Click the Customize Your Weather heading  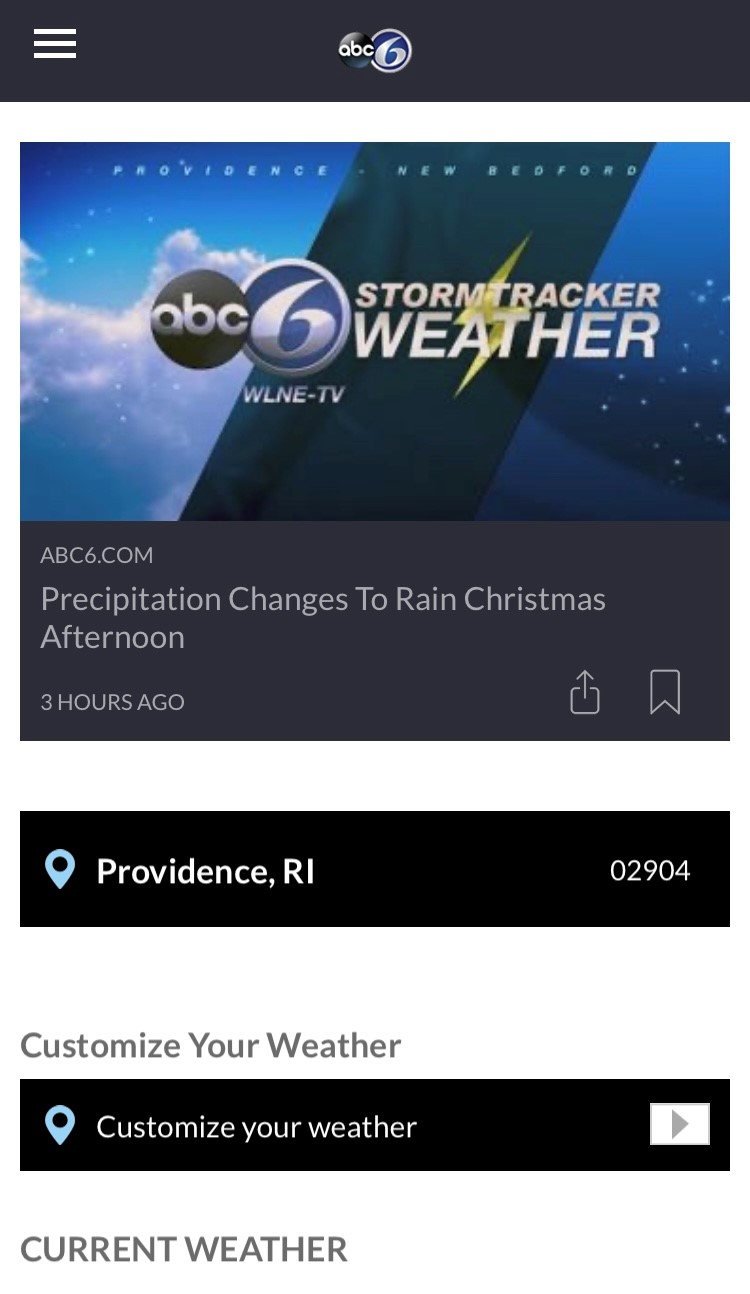pos(210,1045)
